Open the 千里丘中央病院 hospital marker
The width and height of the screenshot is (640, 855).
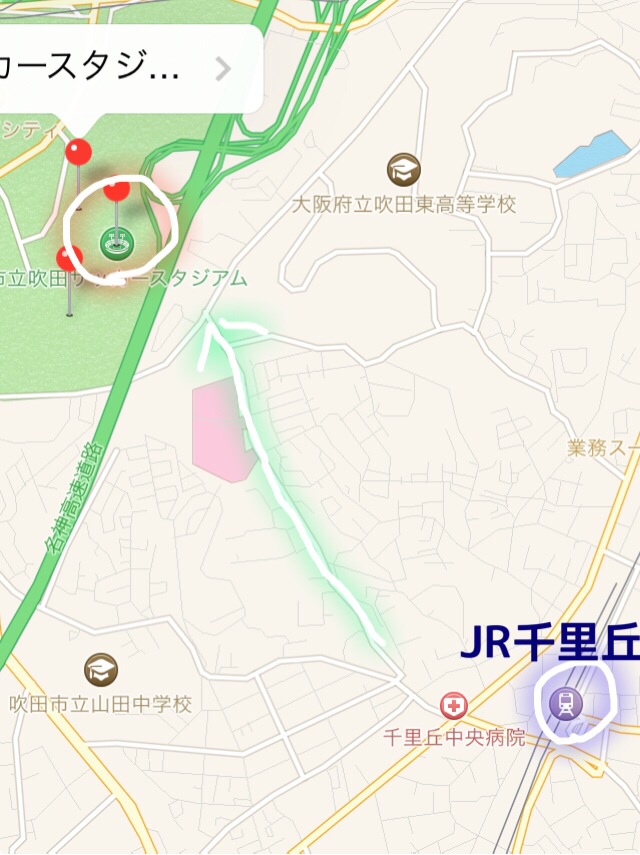coord(454,706)
